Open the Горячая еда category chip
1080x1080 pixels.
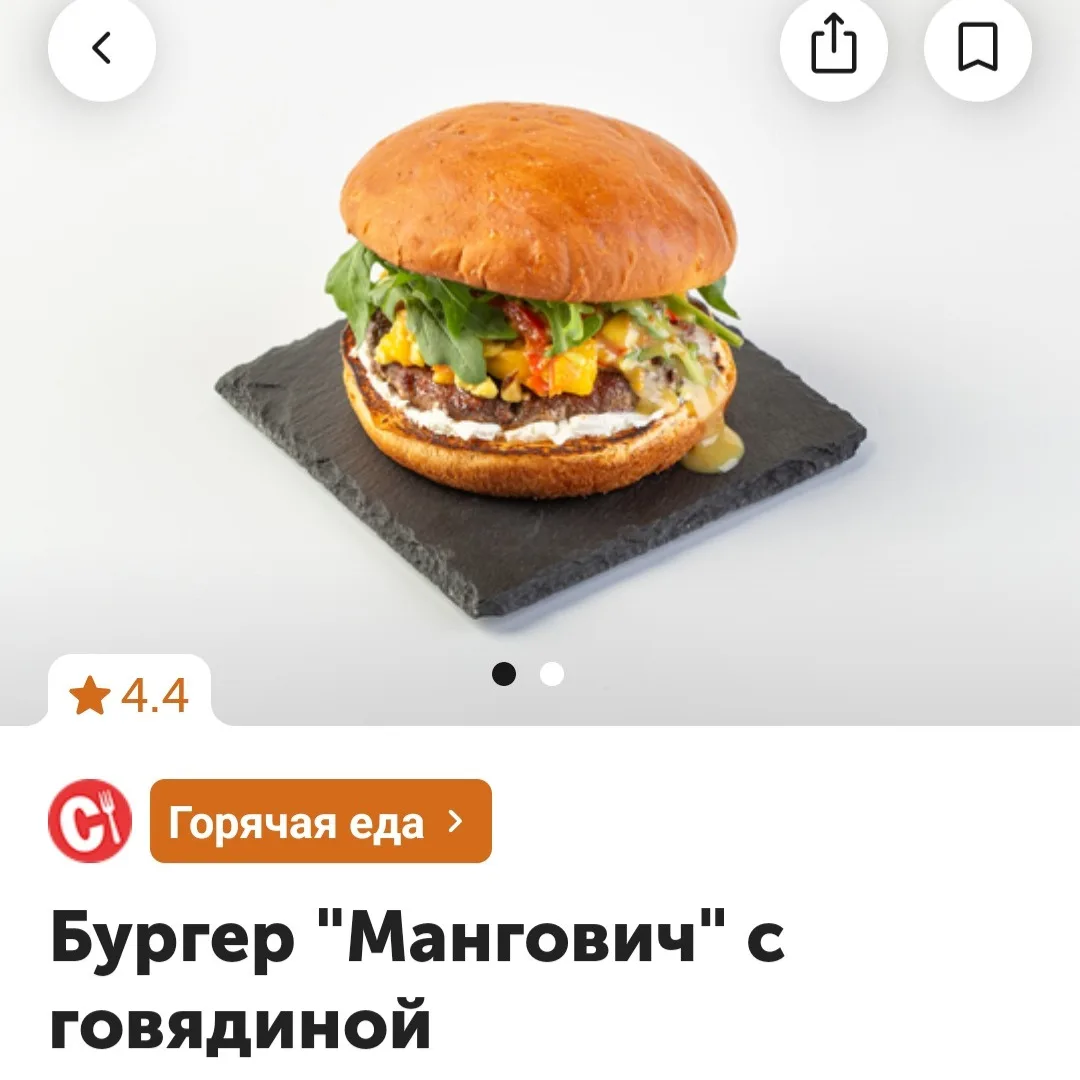coord(320,821)
